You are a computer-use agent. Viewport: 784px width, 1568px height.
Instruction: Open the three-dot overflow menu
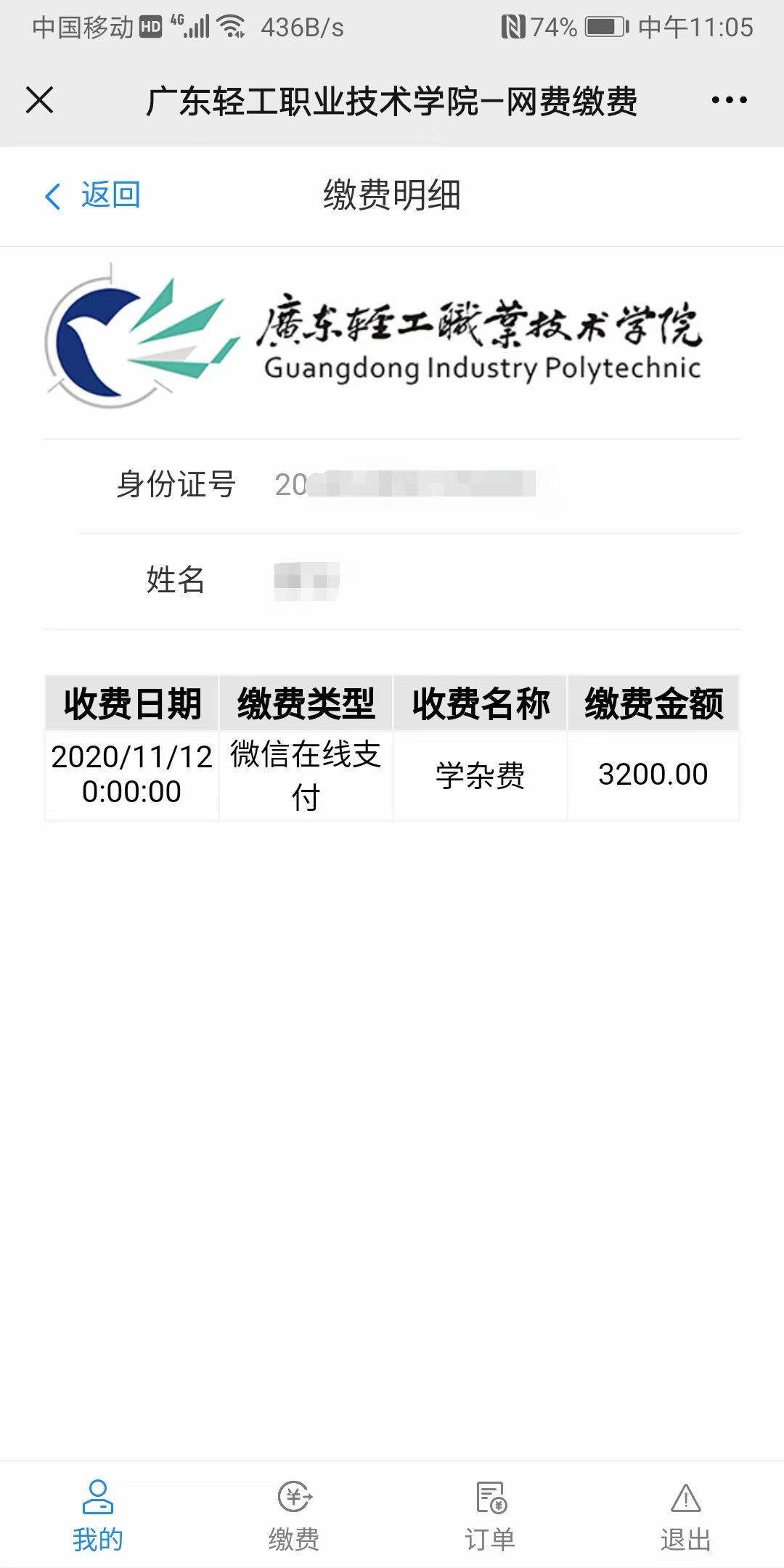coord(729,100)
